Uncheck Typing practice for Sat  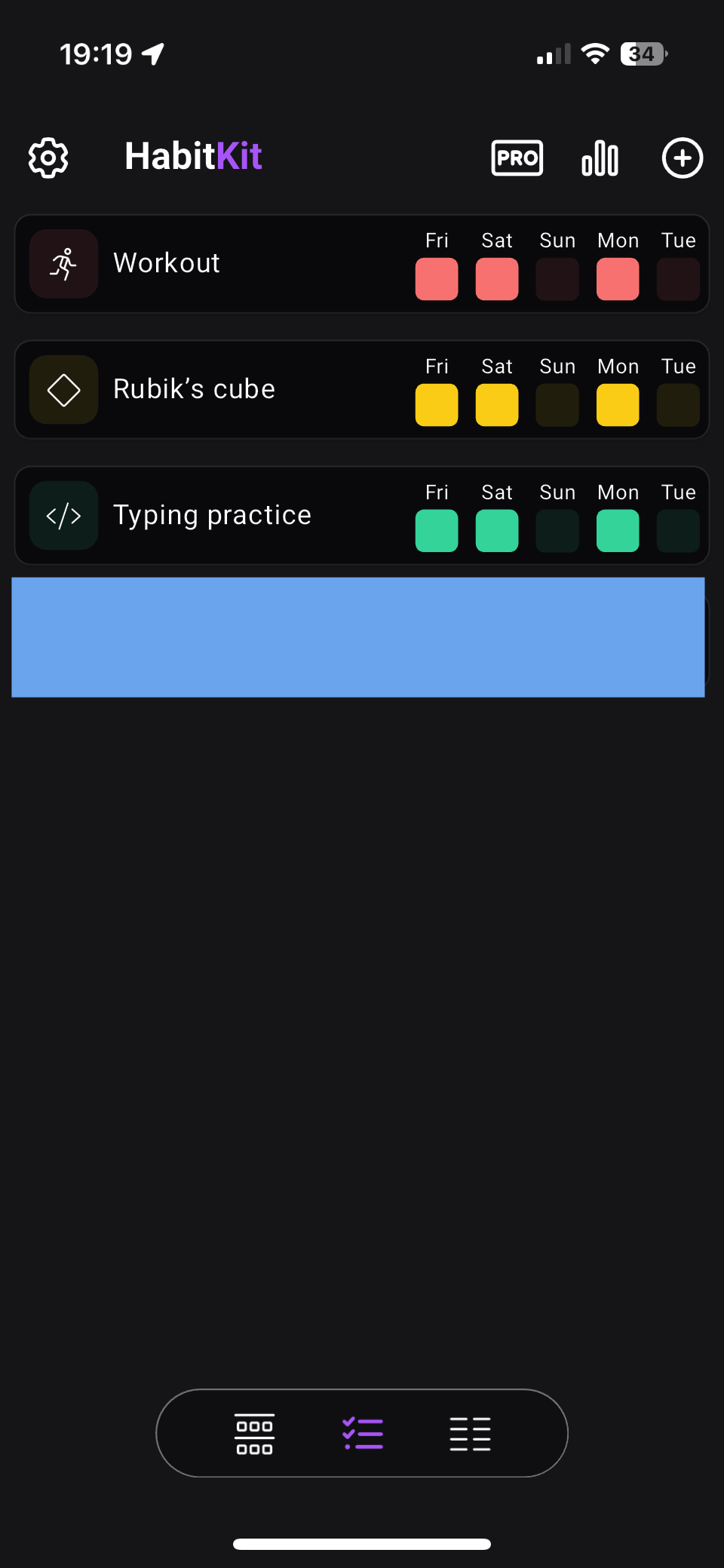[x=497, y=531]
